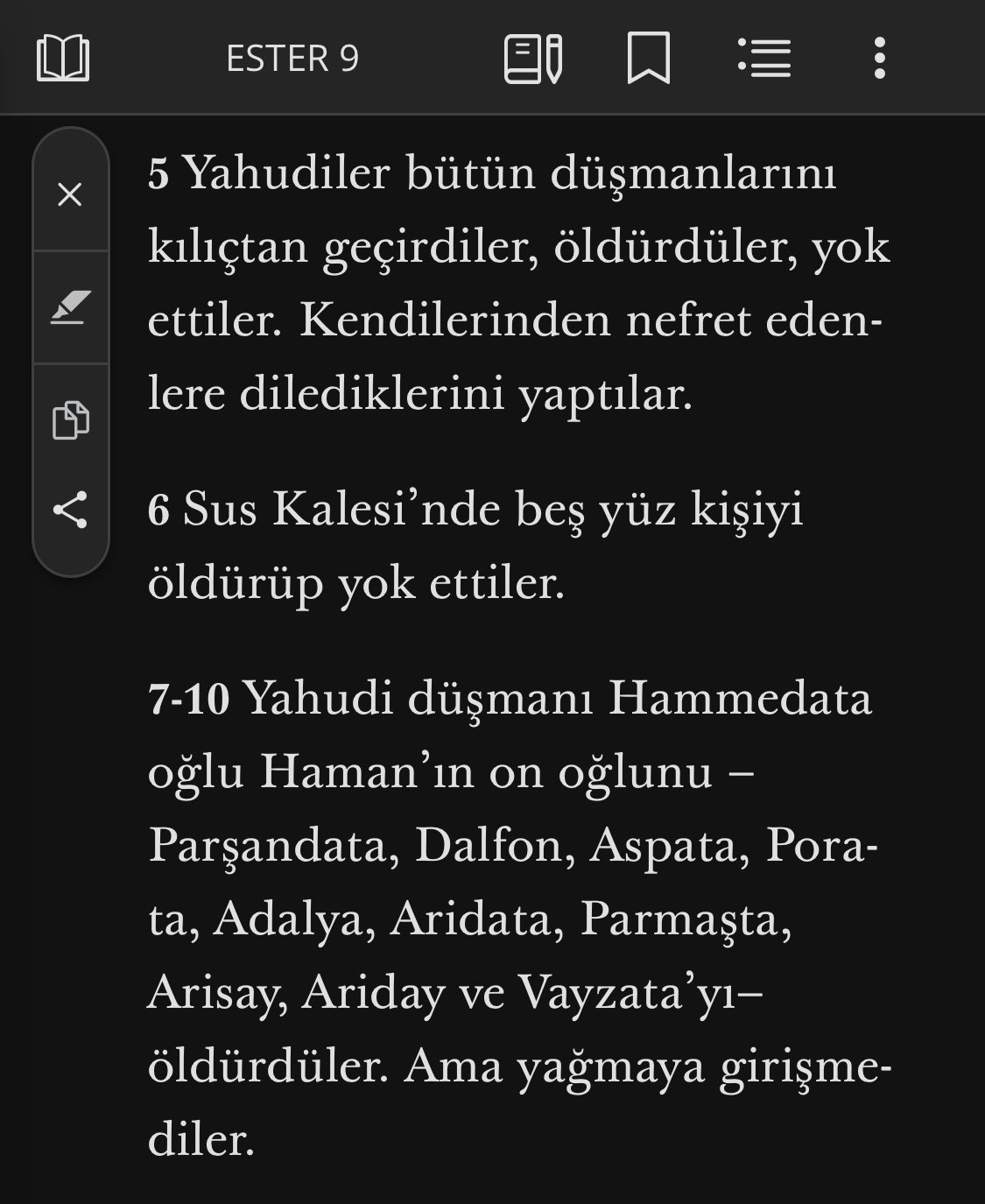Share the selected verse
Image resolution: width=985 pixels, height=1204 pixels.
70,510
